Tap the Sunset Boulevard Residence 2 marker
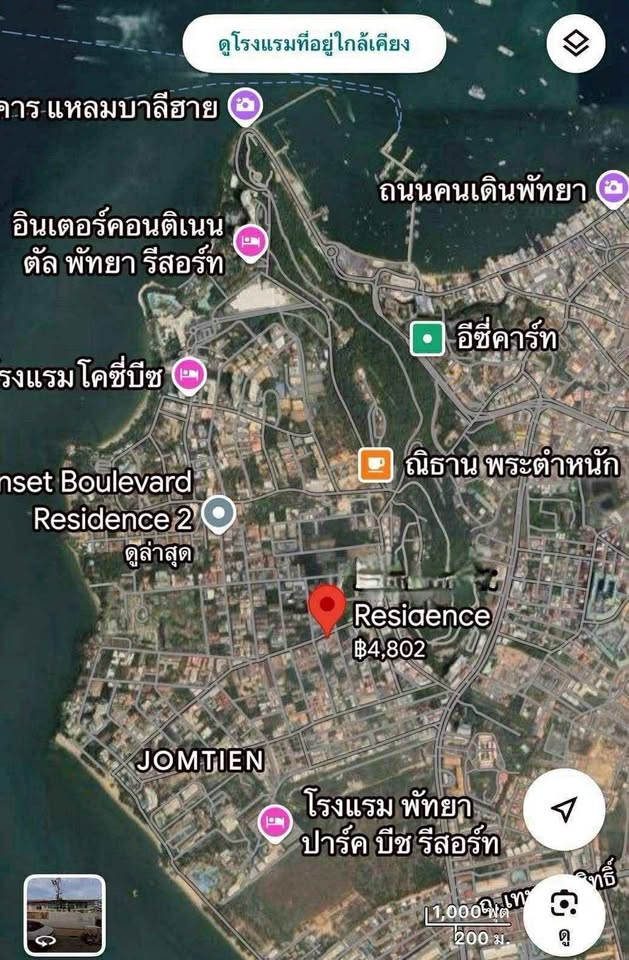This screenshot has width=629, height=960. pyautogui.click(x=218, y=516)
